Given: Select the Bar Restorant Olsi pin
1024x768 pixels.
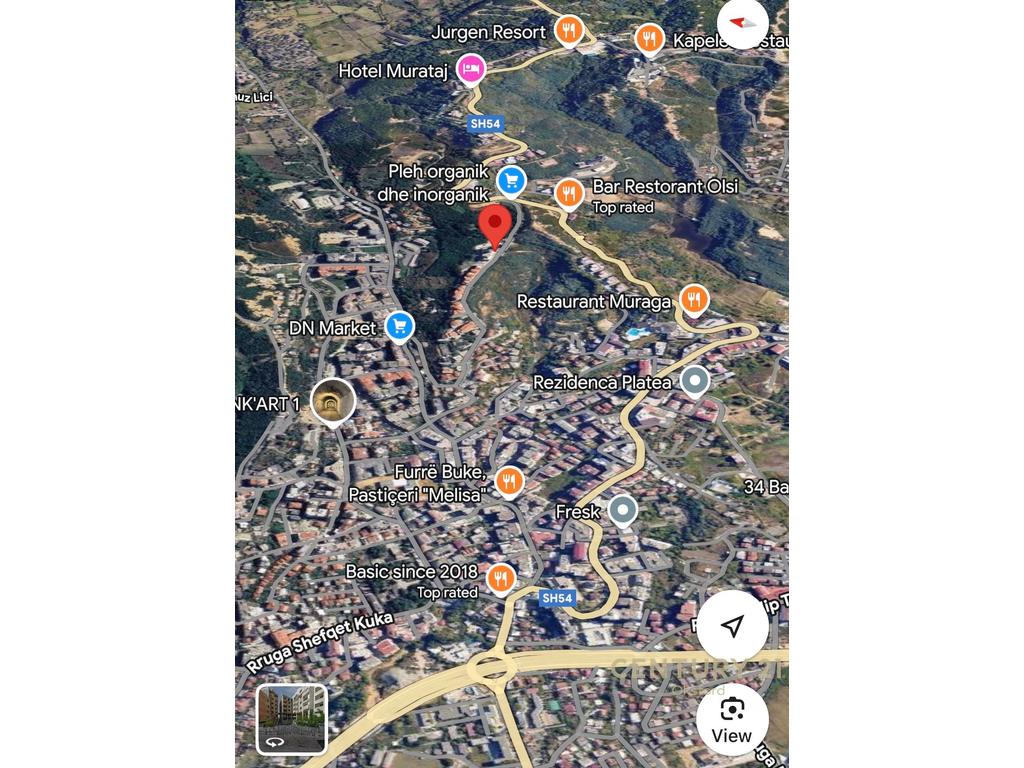Looking at the screenshot, I should 569,193.
